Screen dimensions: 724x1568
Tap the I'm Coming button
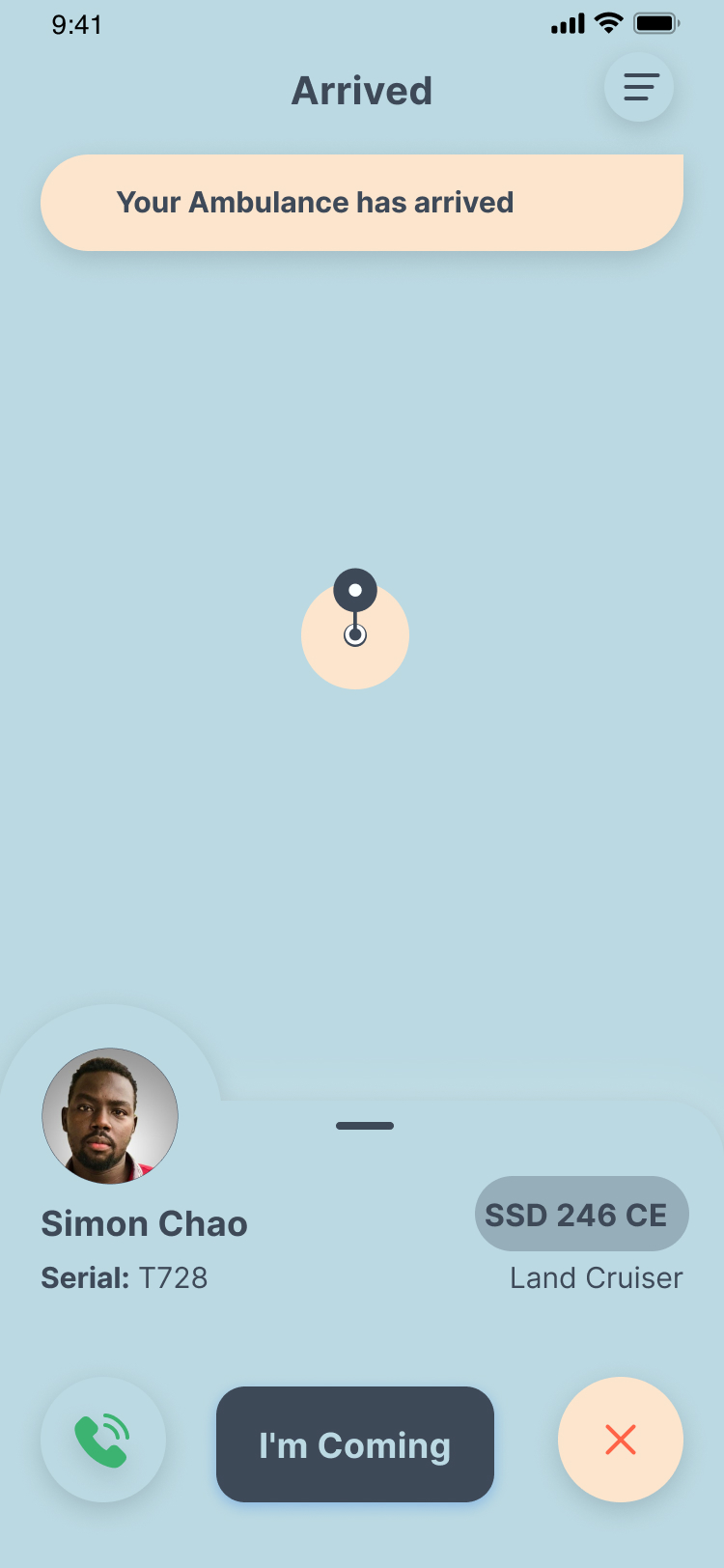pos(355,1444)
